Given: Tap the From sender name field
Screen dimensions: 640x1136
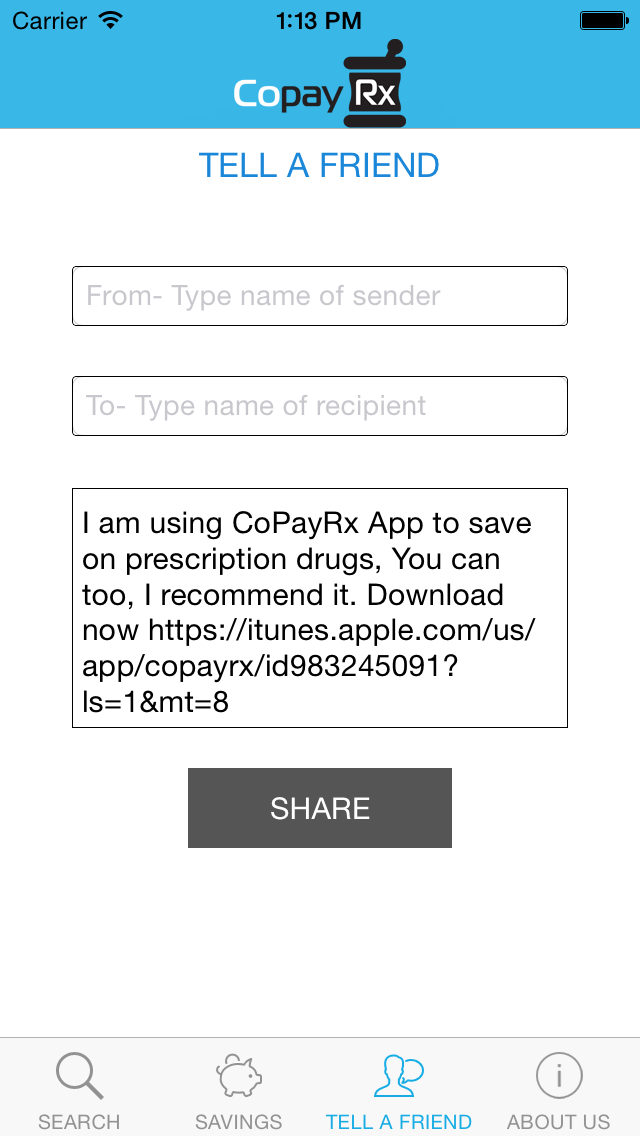Looking at the screenshot, I should pyautogui.click(x=320, y=296).
